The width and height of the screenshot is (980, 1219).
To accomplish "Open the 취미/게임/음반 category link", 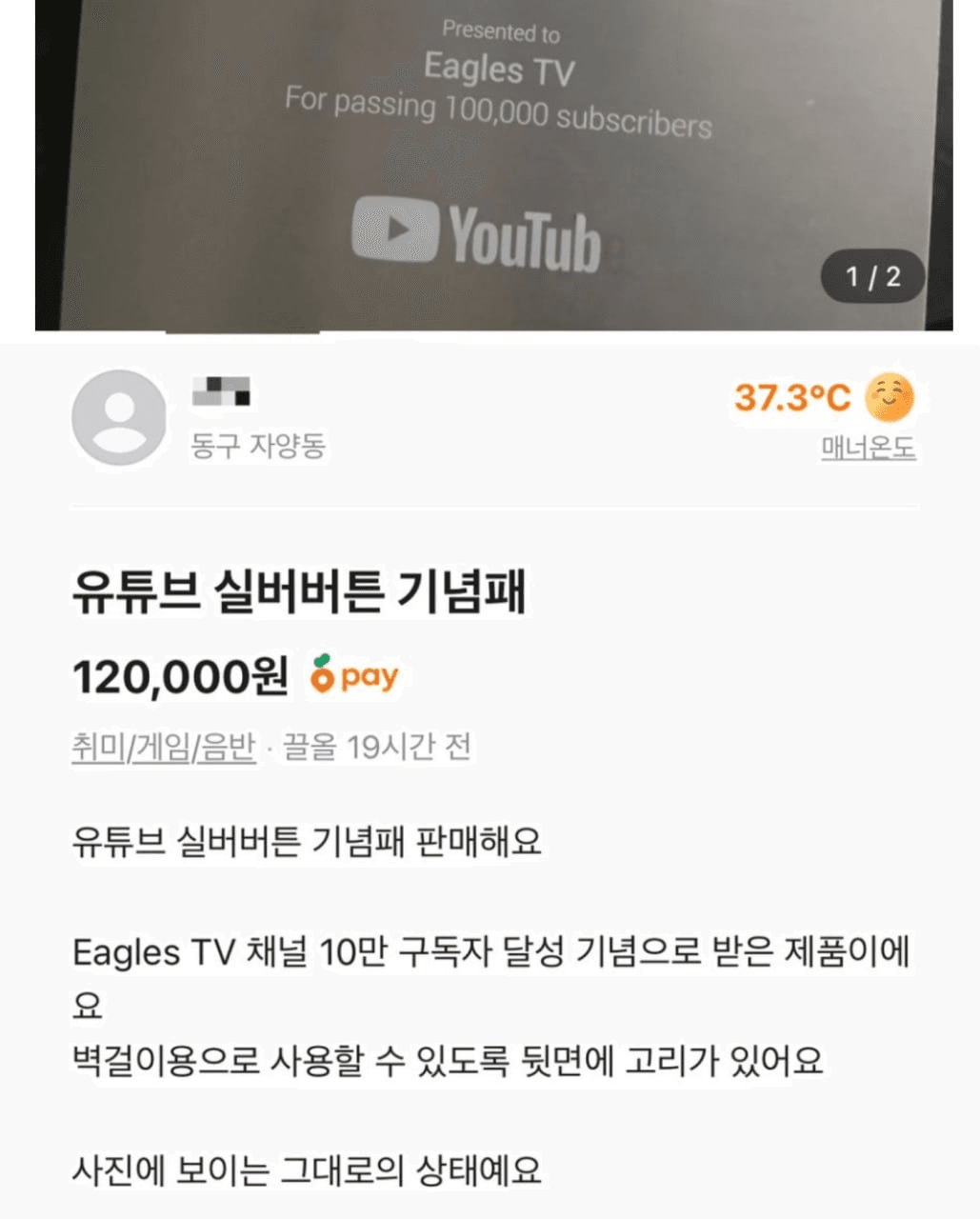I will pyautogui.click(x=164, y=748).
